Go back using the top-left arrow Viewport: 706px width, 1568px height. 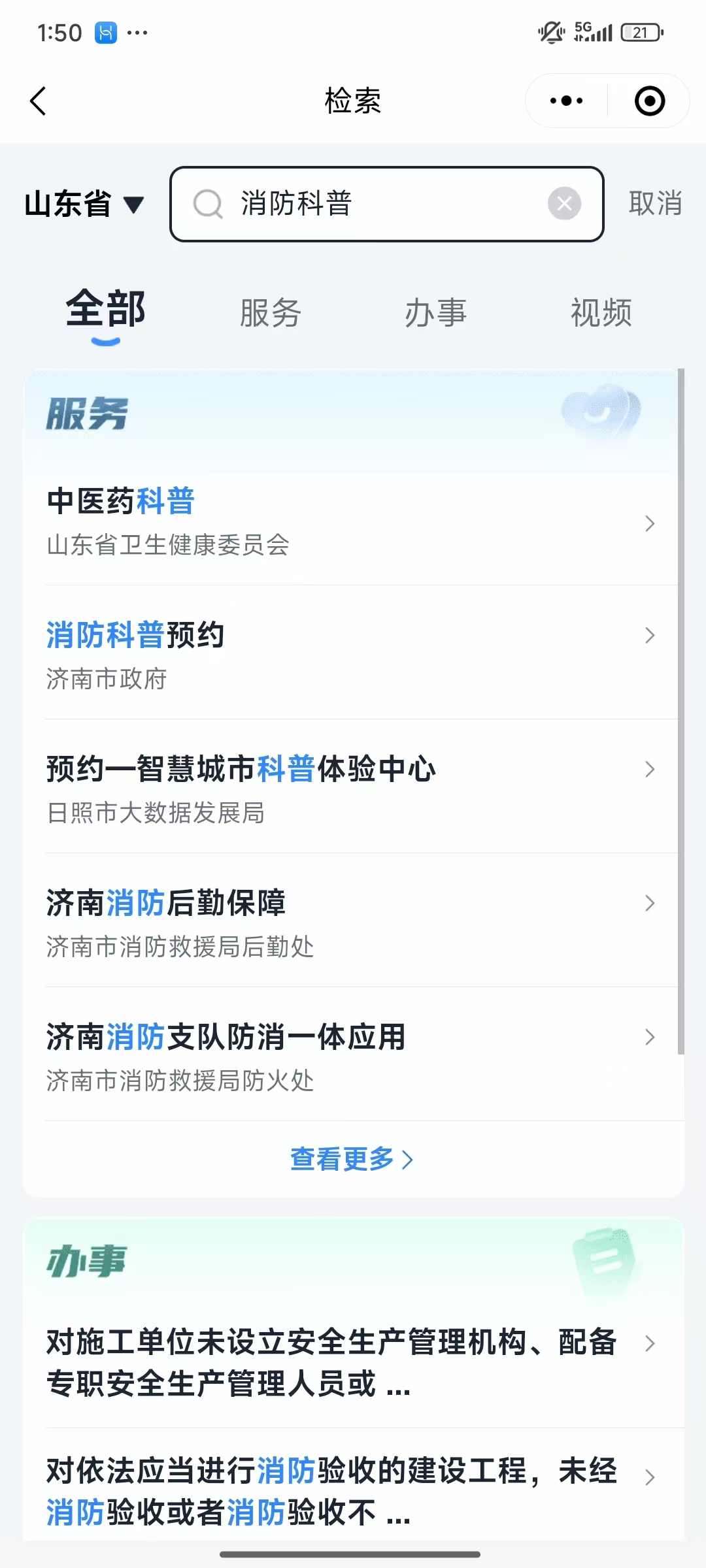[39, 101]
